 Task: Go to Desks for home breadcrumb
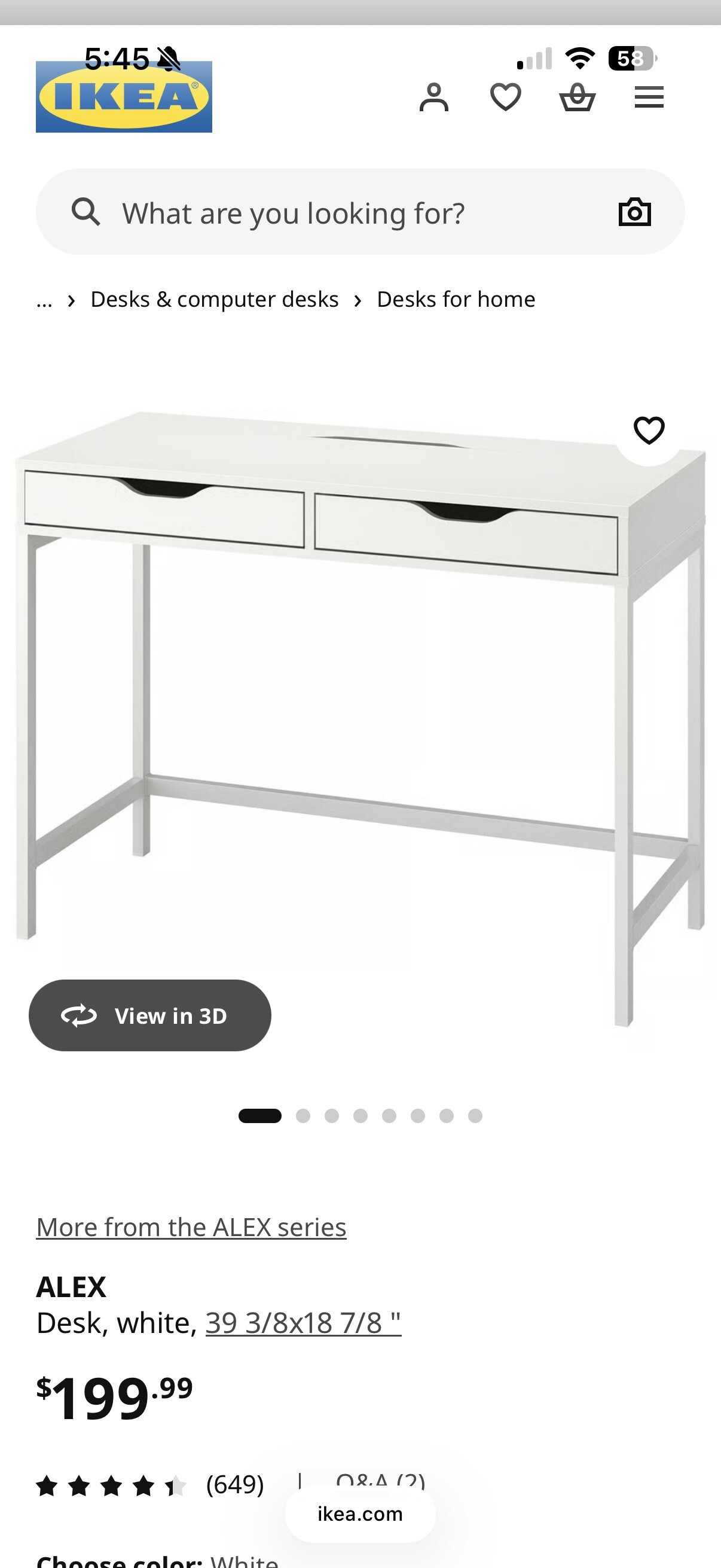coord(456,300)
